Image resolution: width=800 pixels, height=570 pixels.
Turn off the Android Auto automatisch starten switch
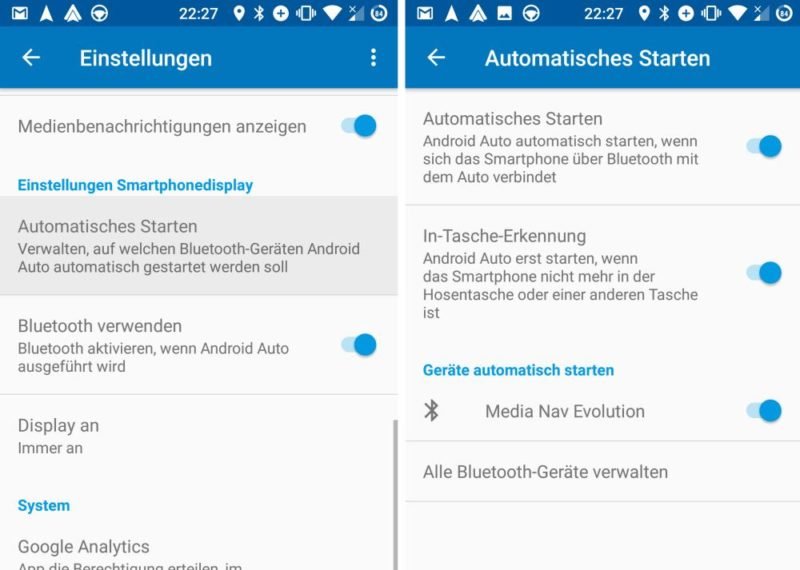pos(764,146)
